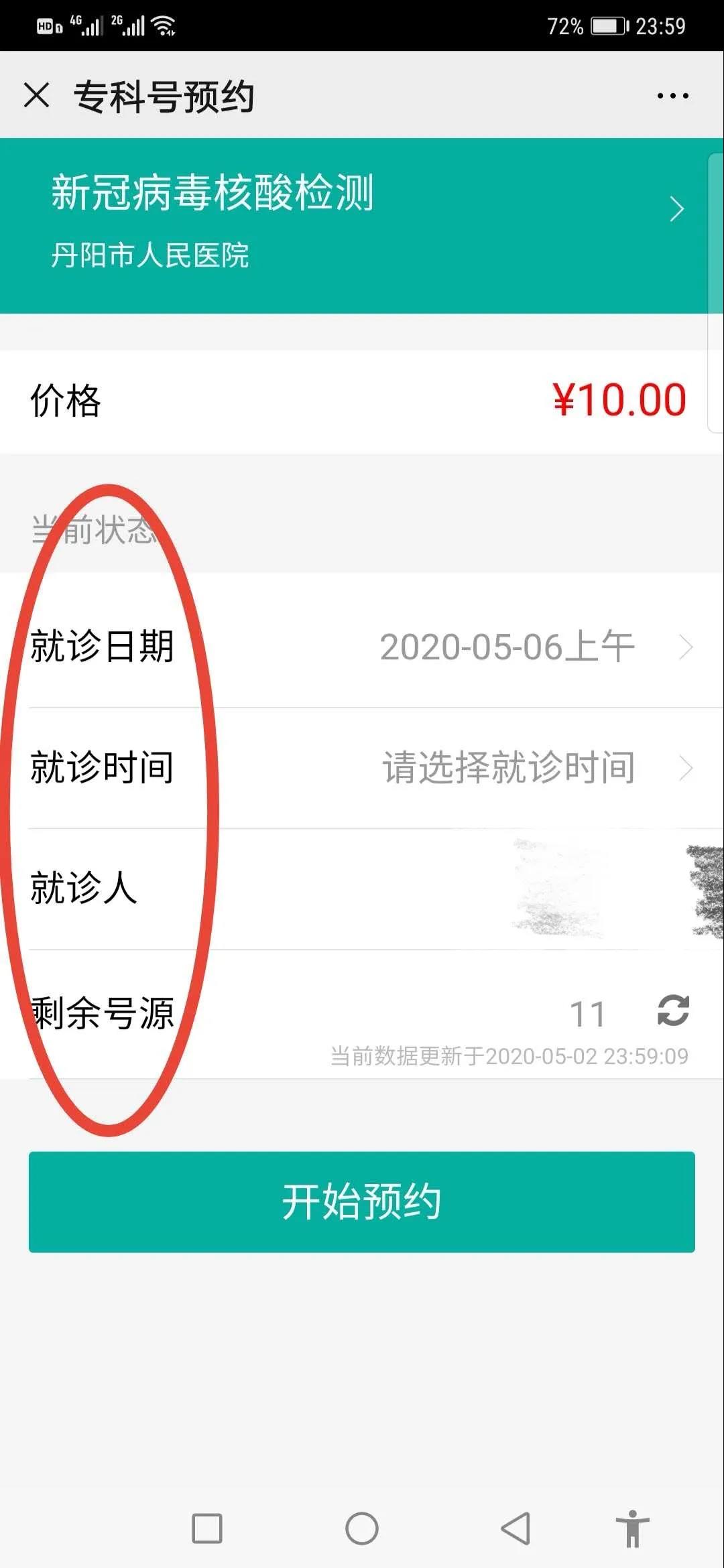Refresh the 剩余号源 remaining slots count
This screenshot has height=1568, width=724.
[x=673, y=1010]
